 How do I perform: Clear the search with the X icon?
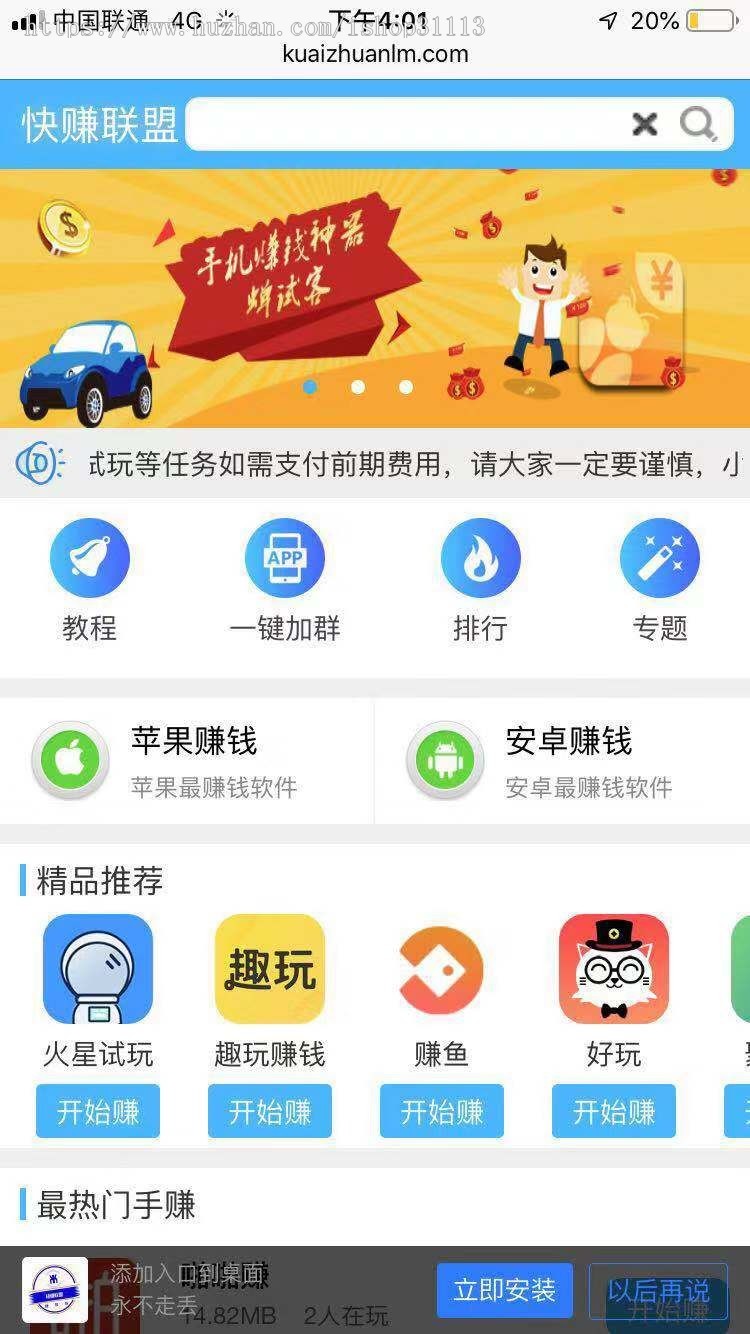[644, 124]
